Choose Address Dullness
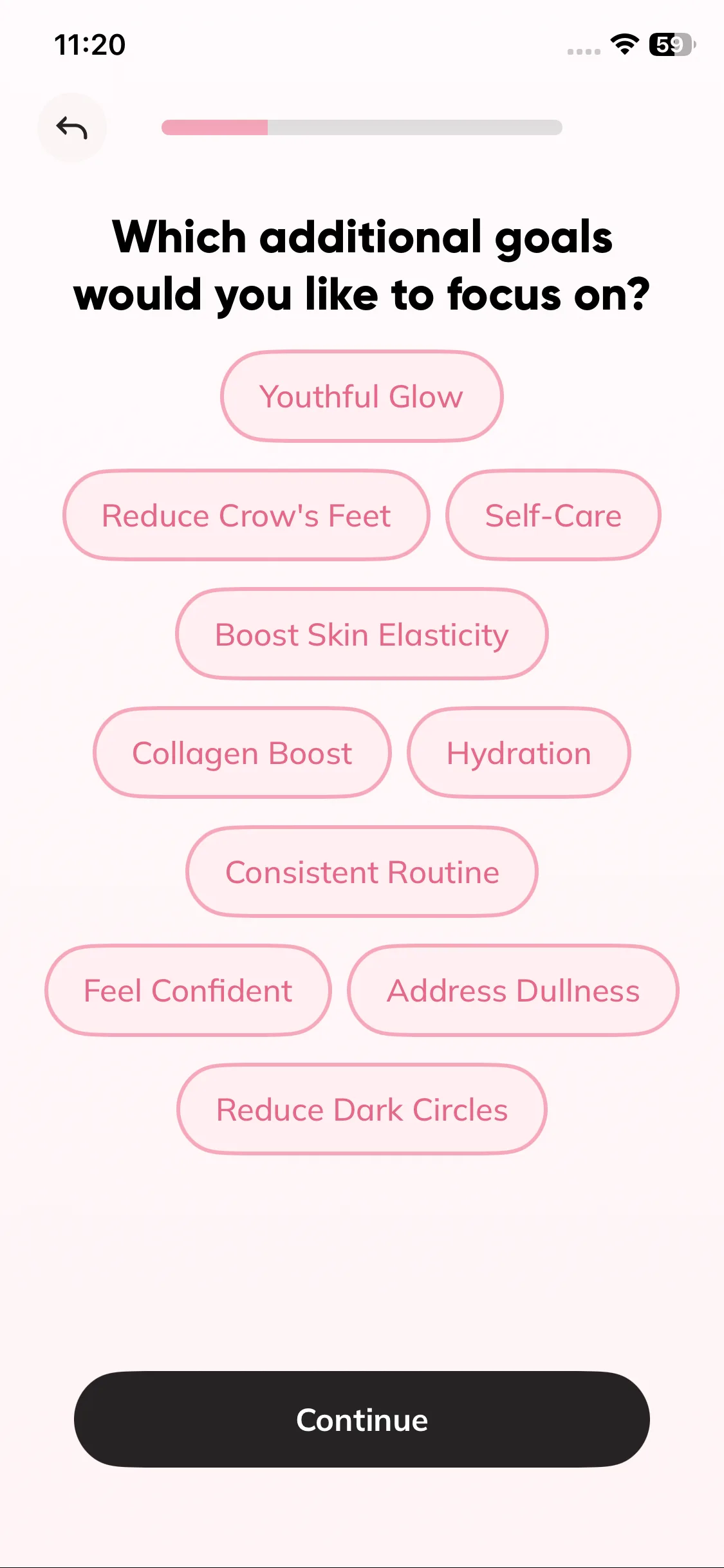 point(513,991)
